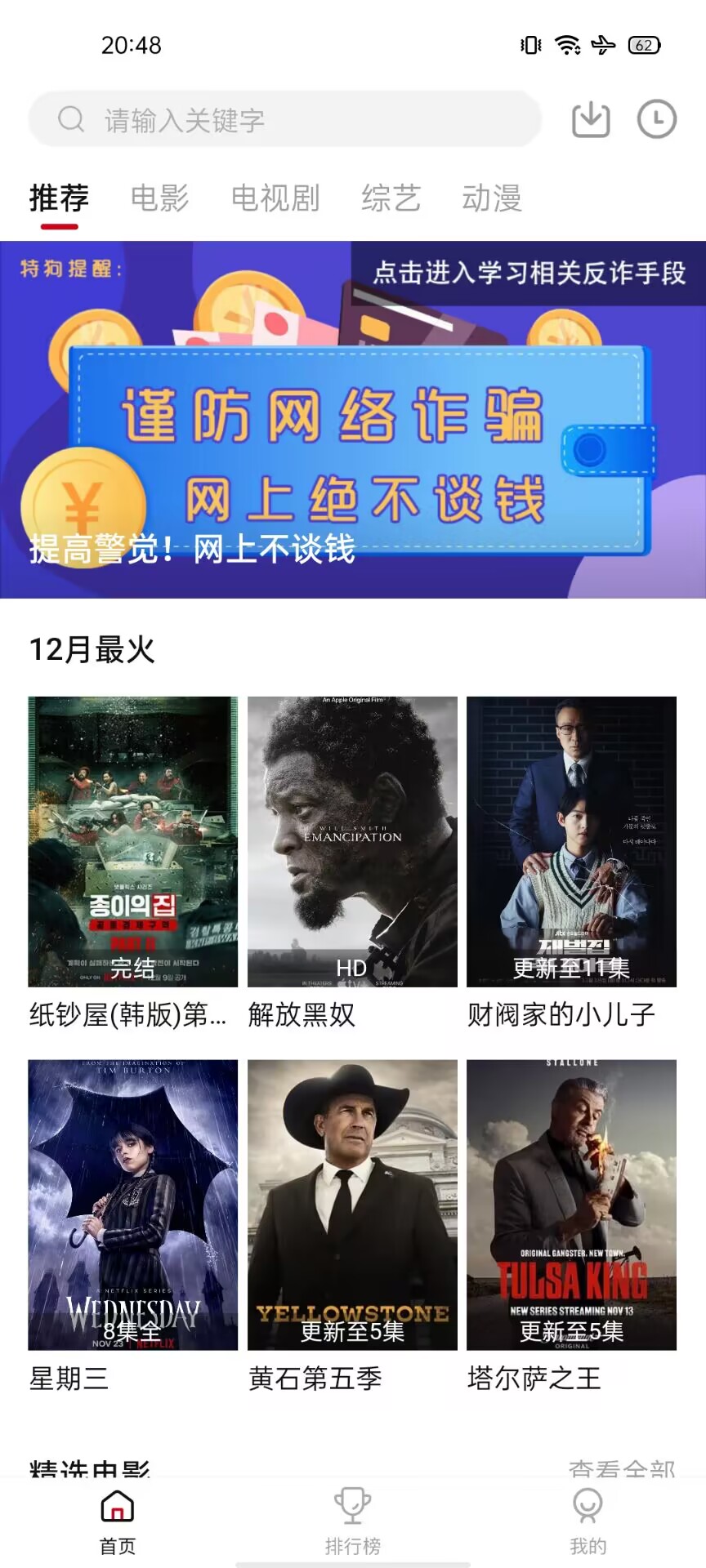Go to the 我的 profile tab
706x1568 pixels.
[x=588, y=1521]
